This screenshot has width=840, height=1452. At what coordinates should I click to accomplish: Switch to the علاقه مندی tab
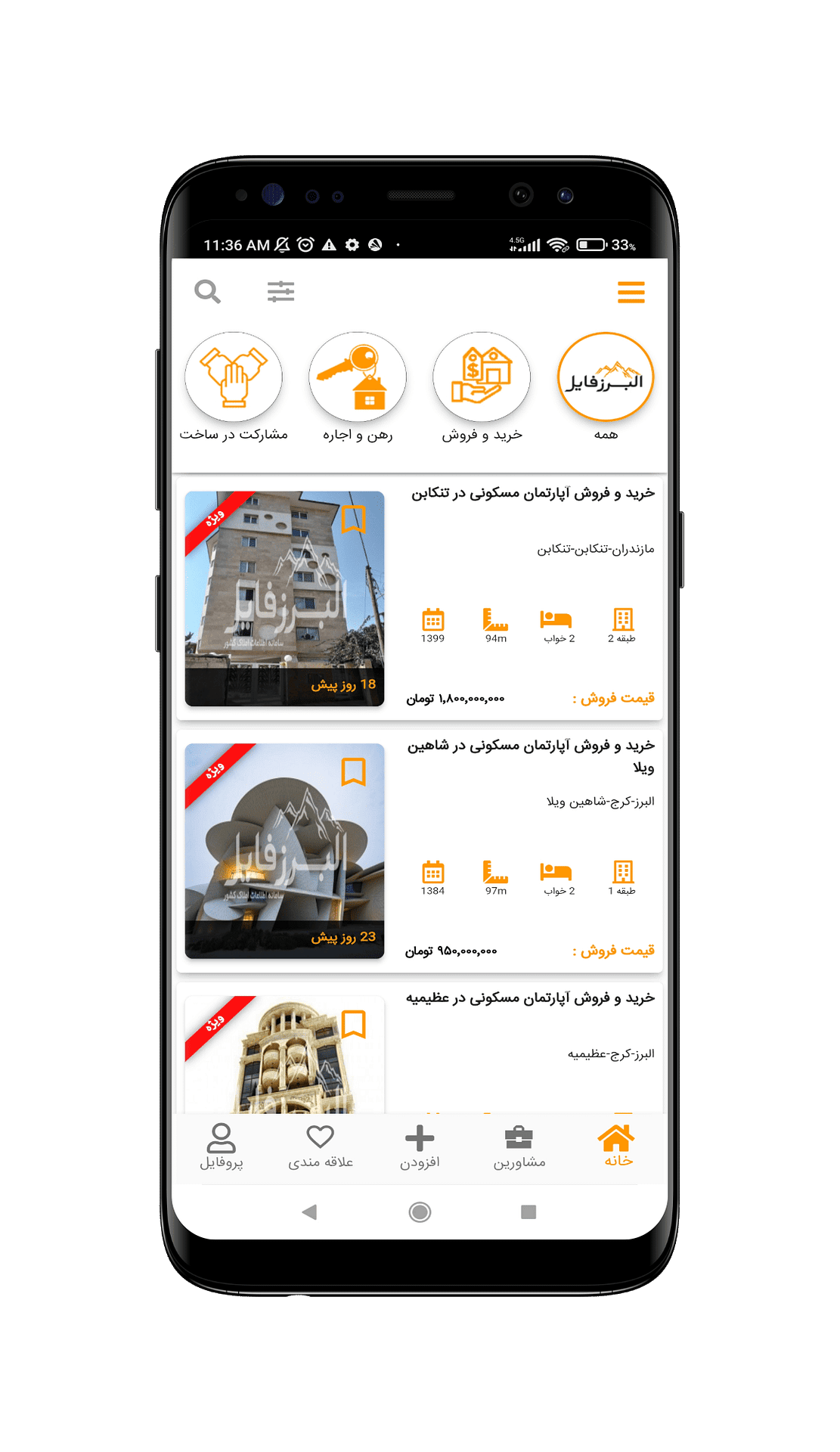(321, 1146)
